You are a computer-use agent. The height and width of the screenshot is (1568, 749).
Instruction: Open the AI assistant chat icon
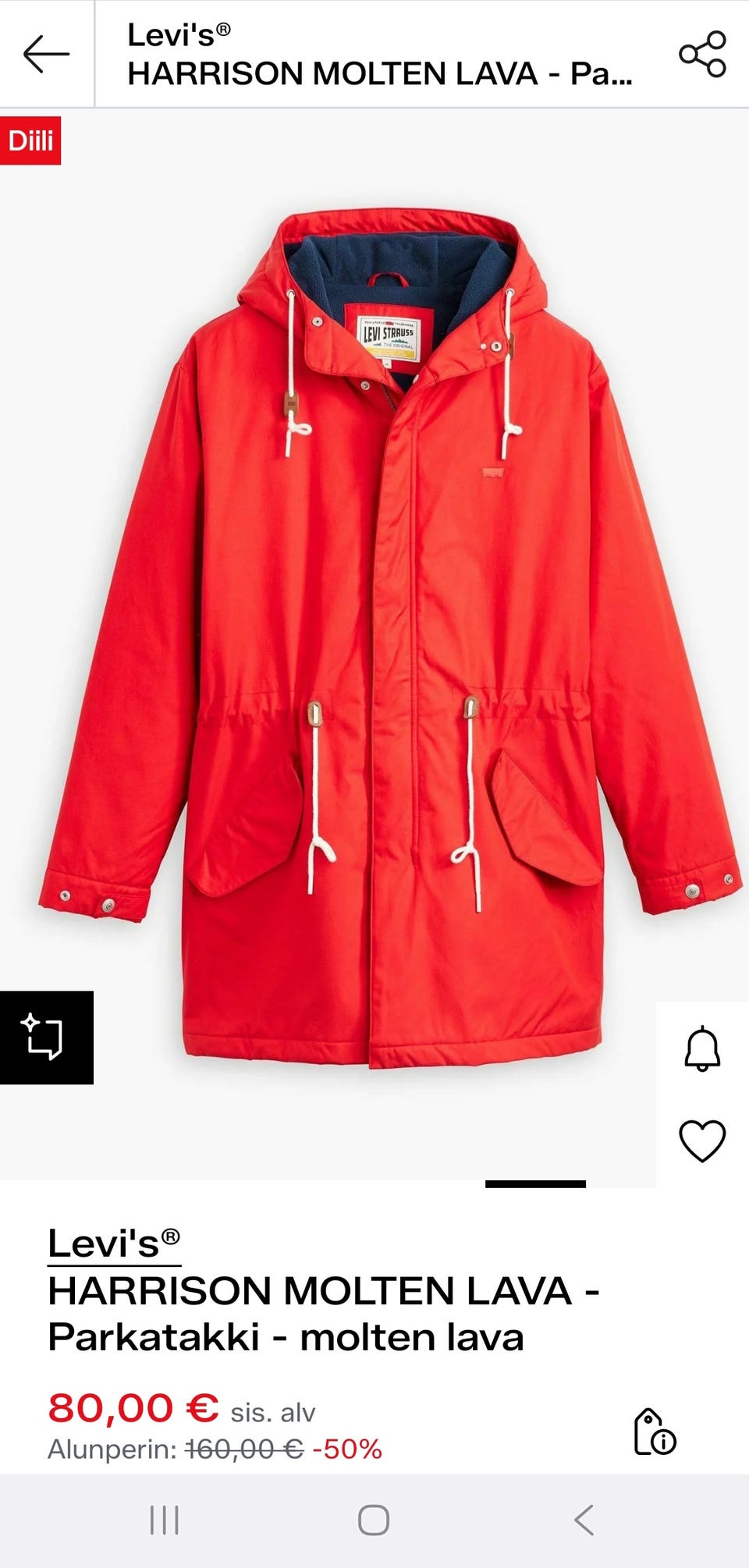tap(46, 1038)
